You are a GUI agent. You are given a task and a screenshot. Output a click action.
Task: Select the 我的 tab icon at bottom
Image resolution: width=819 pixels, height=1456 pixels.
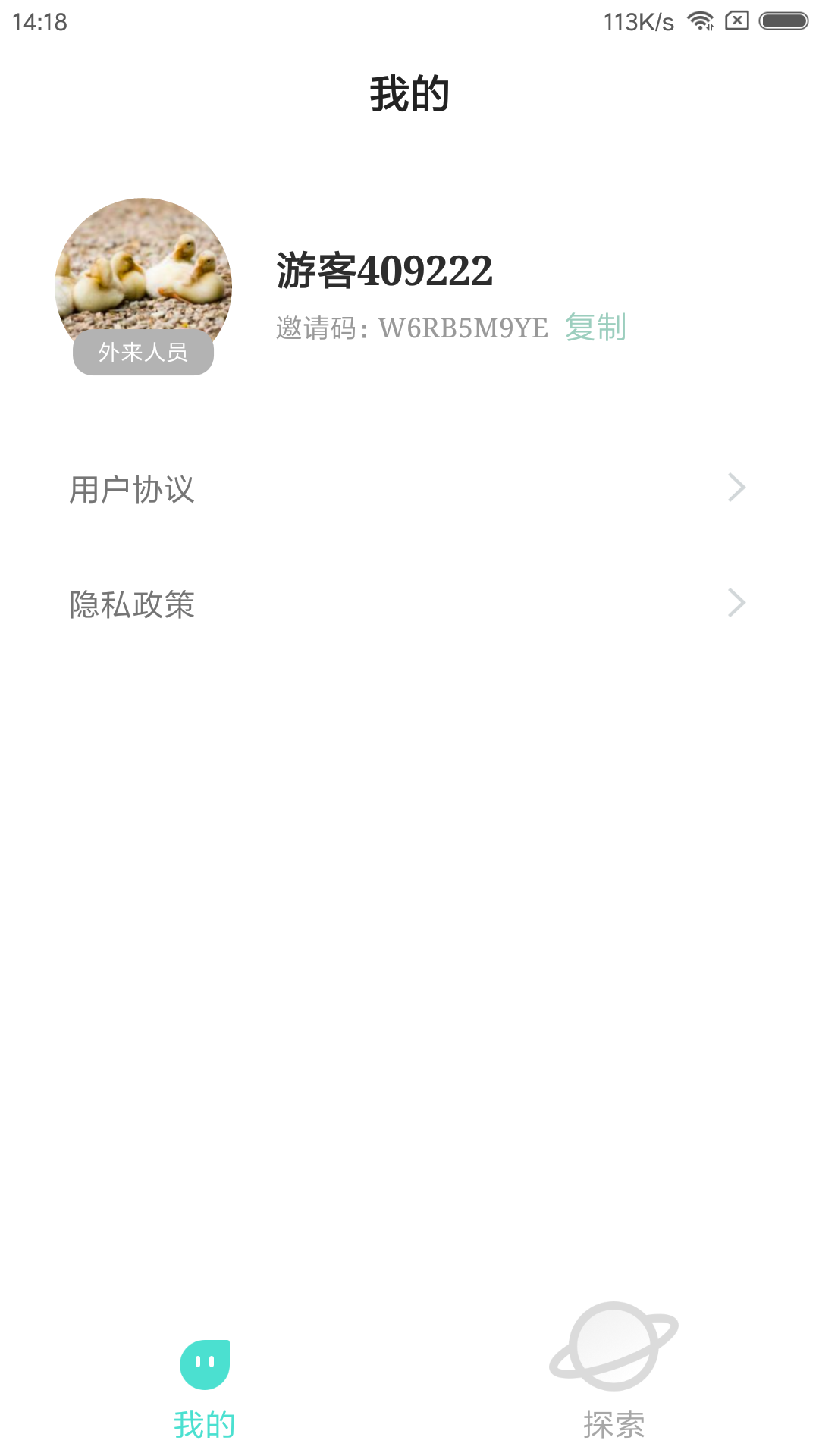(206, 1360)
